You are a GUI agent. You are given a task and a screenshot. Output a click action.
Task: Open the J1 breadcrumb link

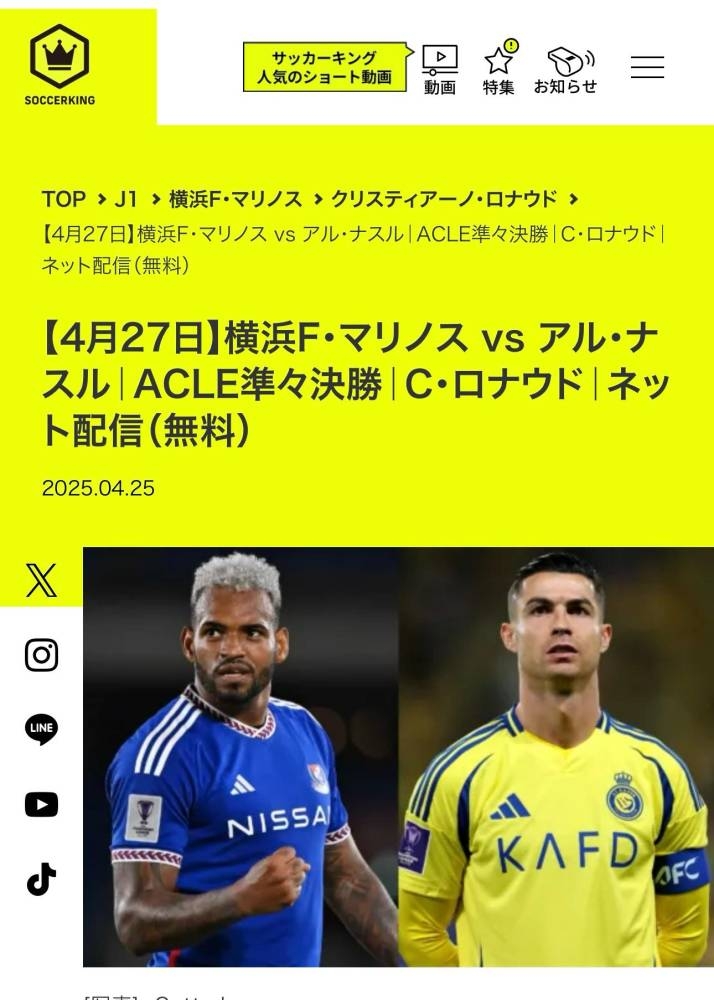[x=126, y=198]
